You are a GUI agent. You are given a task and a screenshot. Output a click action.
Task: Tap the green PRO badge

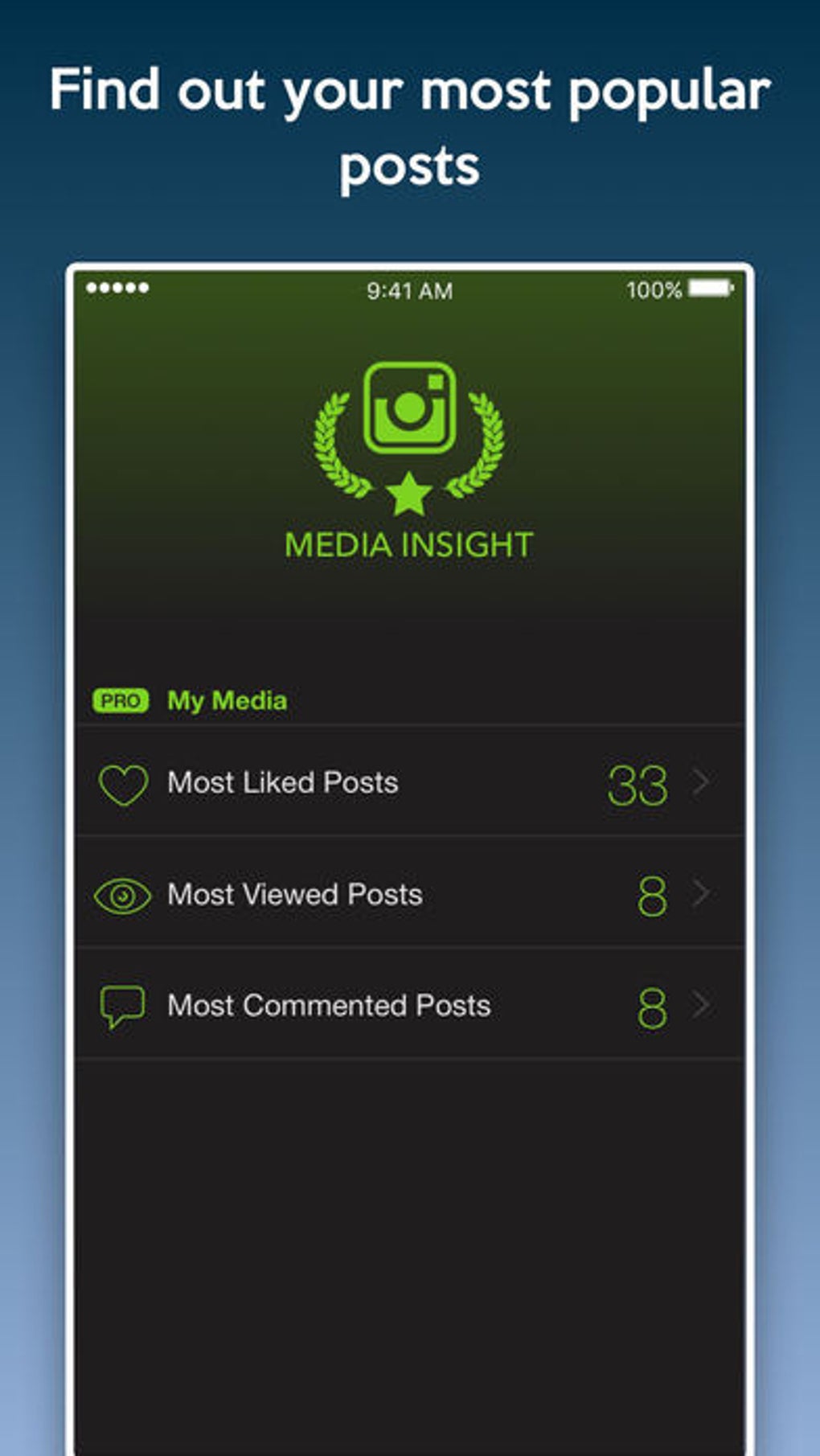(x=121, y=699)
